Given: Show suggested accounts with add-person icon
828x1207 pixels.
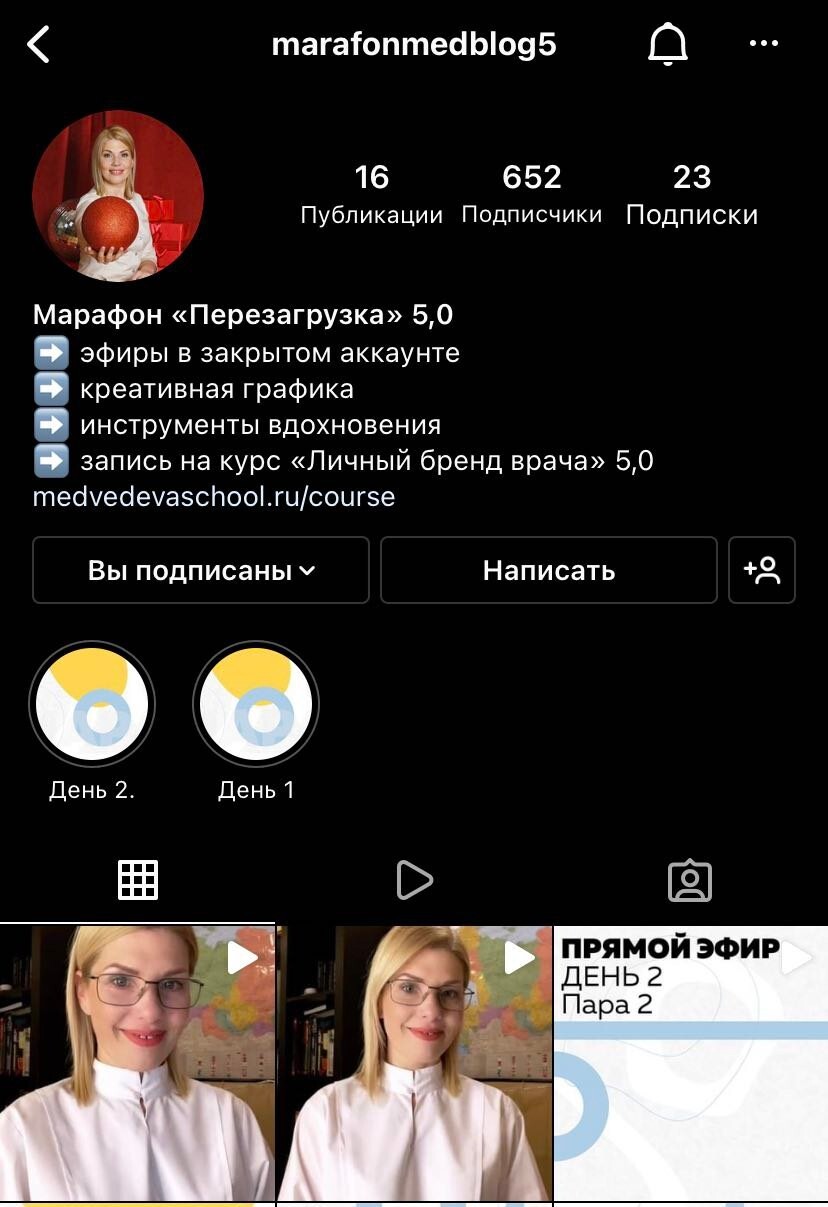Looking at the screenshot, I should 762,571.
